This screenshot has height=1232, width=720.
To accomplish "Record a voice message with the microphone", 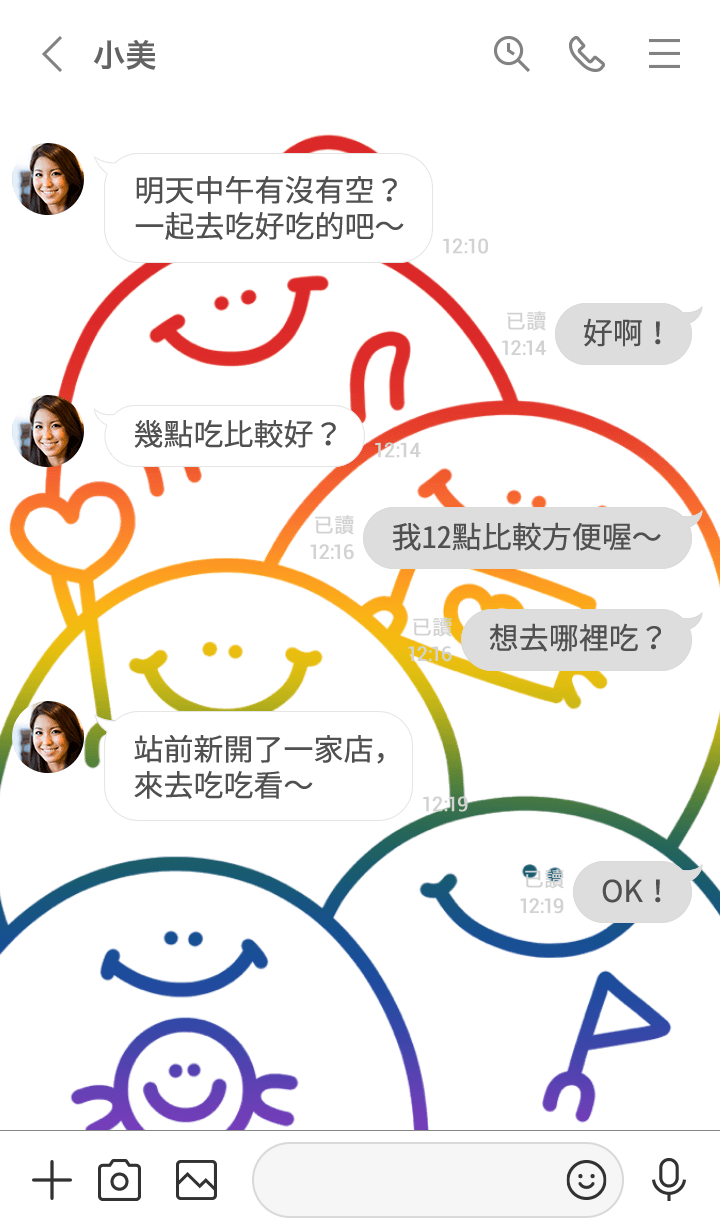I will point(668,1181).
